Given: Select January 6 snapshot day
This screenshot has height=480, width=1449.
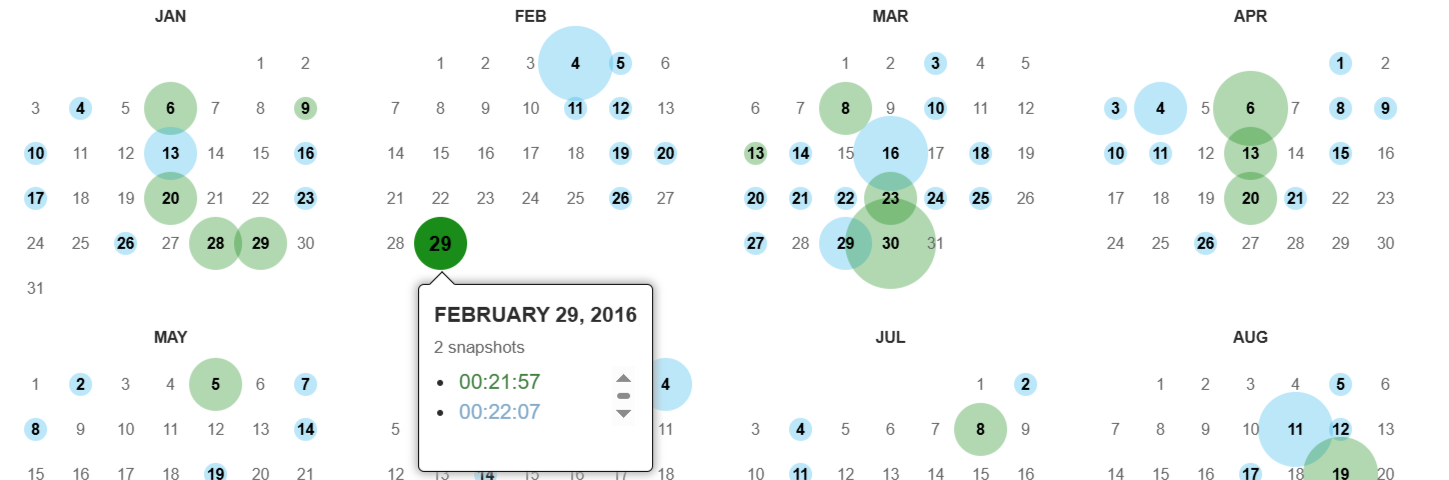Looking at the screenshot, I should 171,108.
